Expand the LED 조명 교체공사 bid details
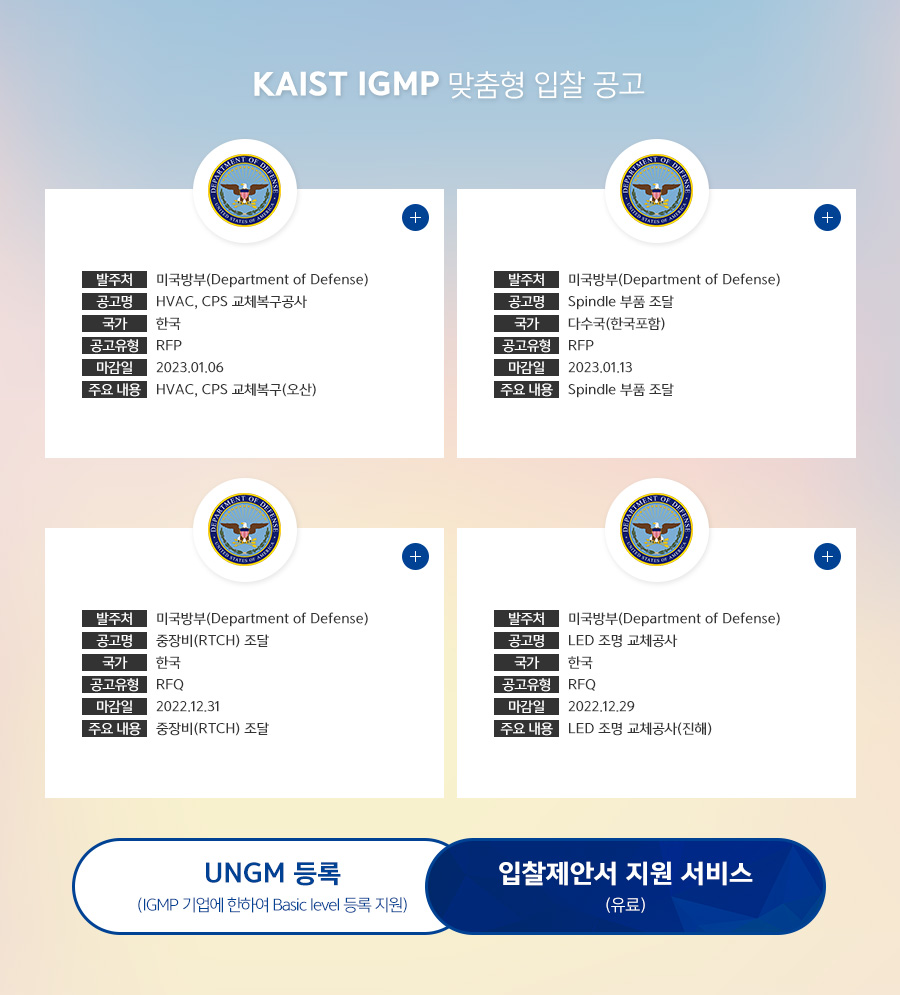Image resolution: width=900 pixels, height=995 pixels. point(827,556)
